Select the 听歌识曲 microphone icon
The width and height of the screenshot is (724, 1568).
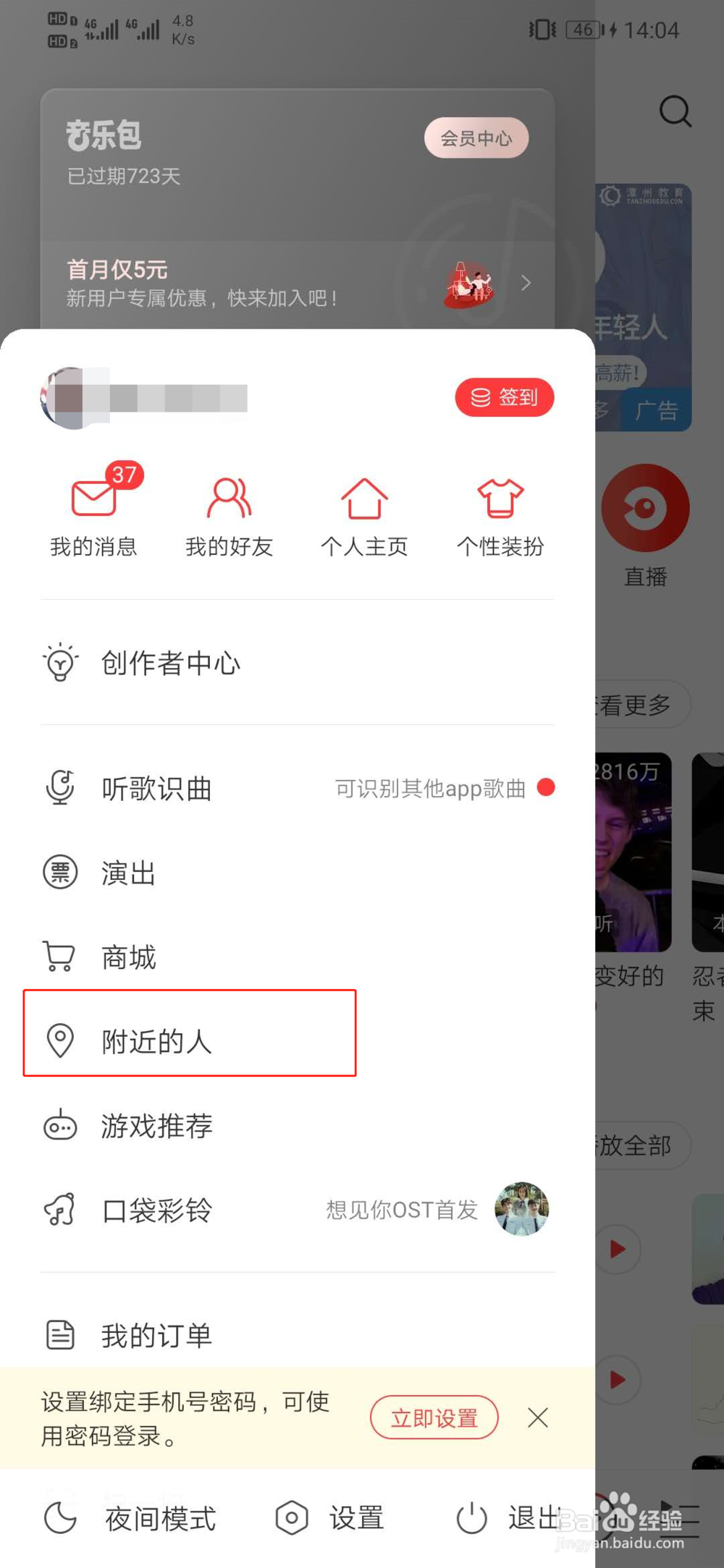61,788
